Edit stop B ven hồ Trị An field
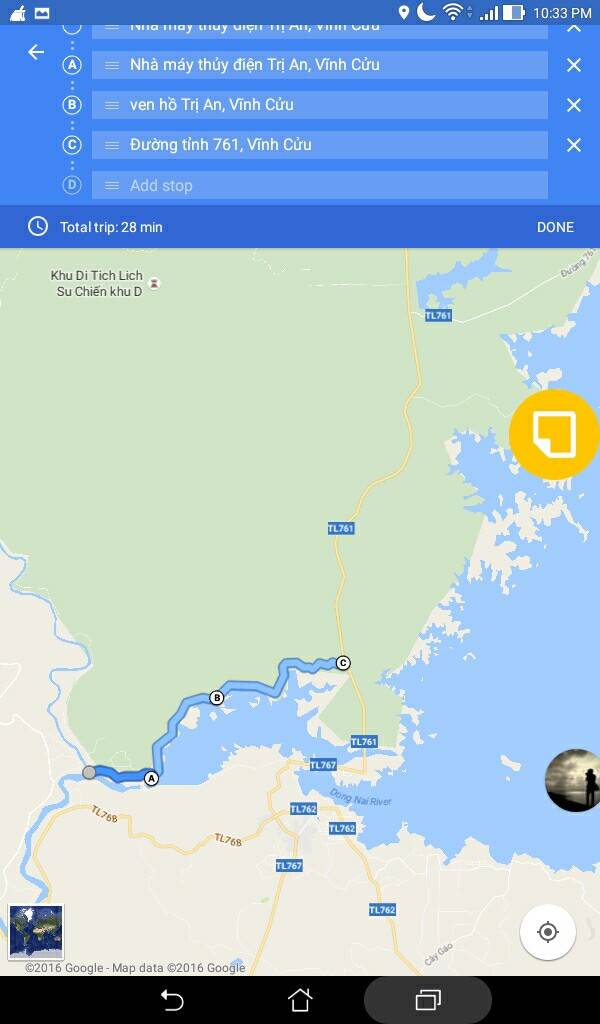The image size is (600, 1024). click(x=320, y=105)
